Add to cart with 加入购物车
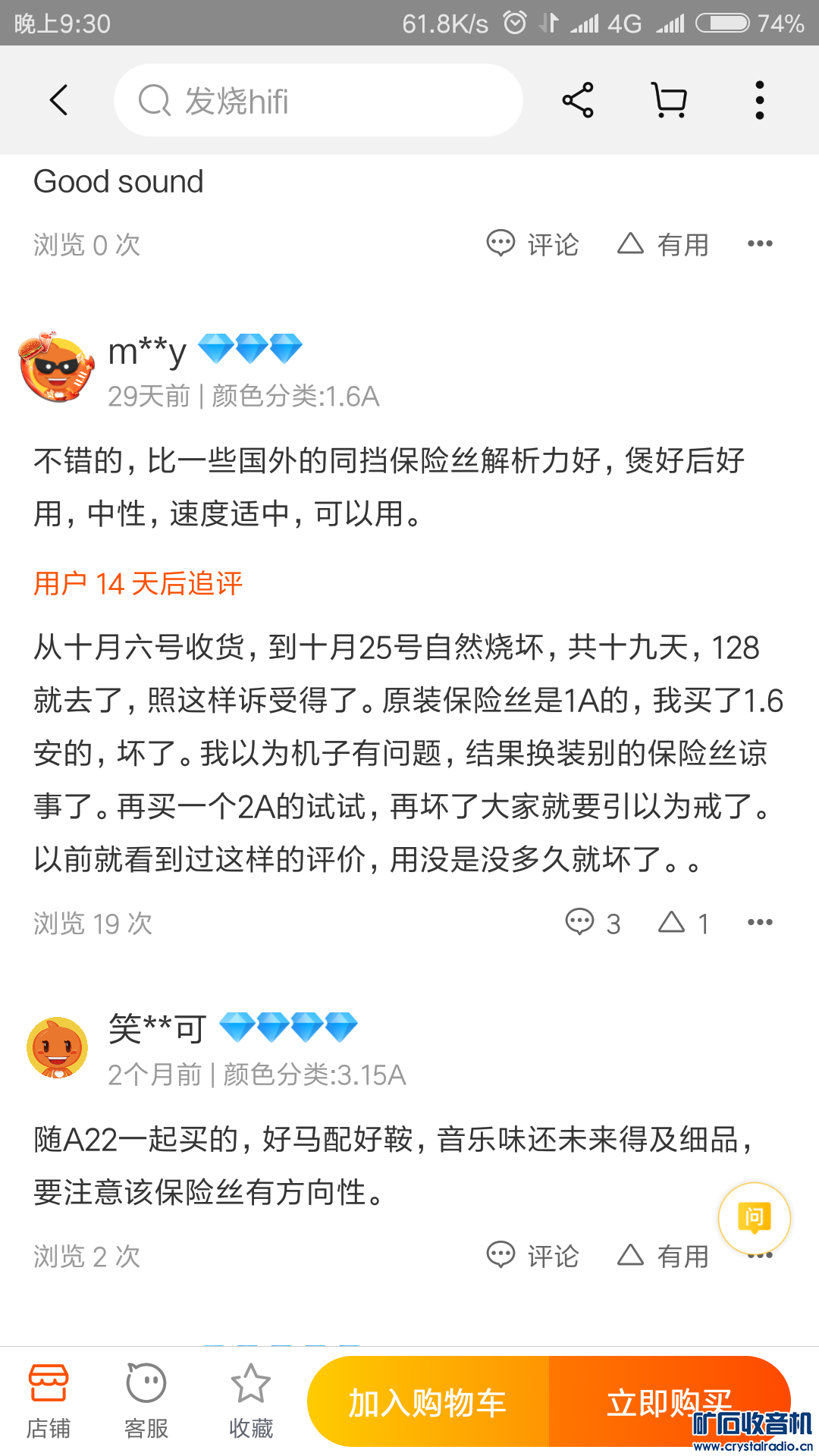Screen dimensions: 819x1456 click(428, 1402)
